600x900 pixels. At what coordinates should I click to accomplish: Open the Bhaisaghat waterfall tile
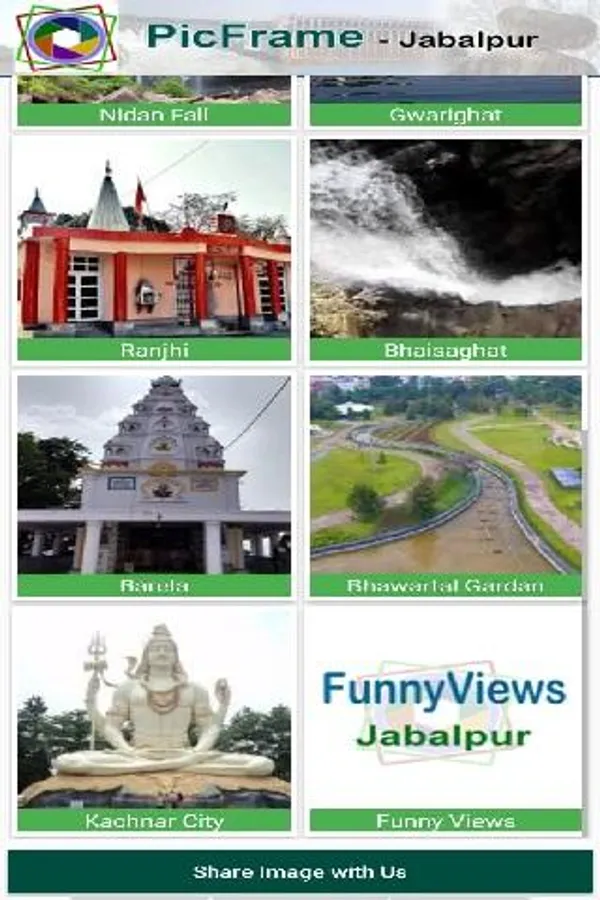[445, 249]
